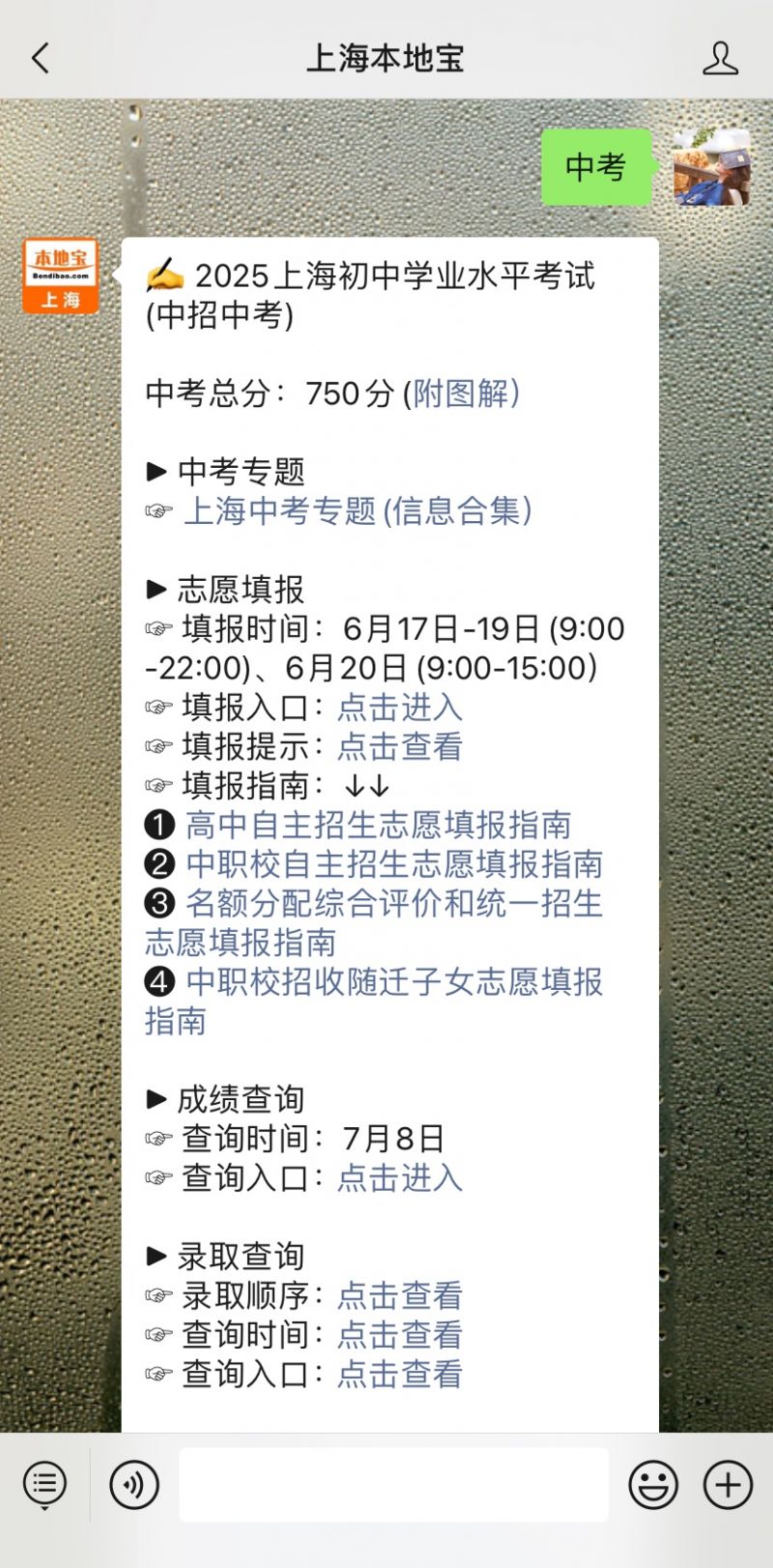This screenshot has width=773, height=1568.
Task: Go back from 上海本地宝 chat
Action: 41,58
